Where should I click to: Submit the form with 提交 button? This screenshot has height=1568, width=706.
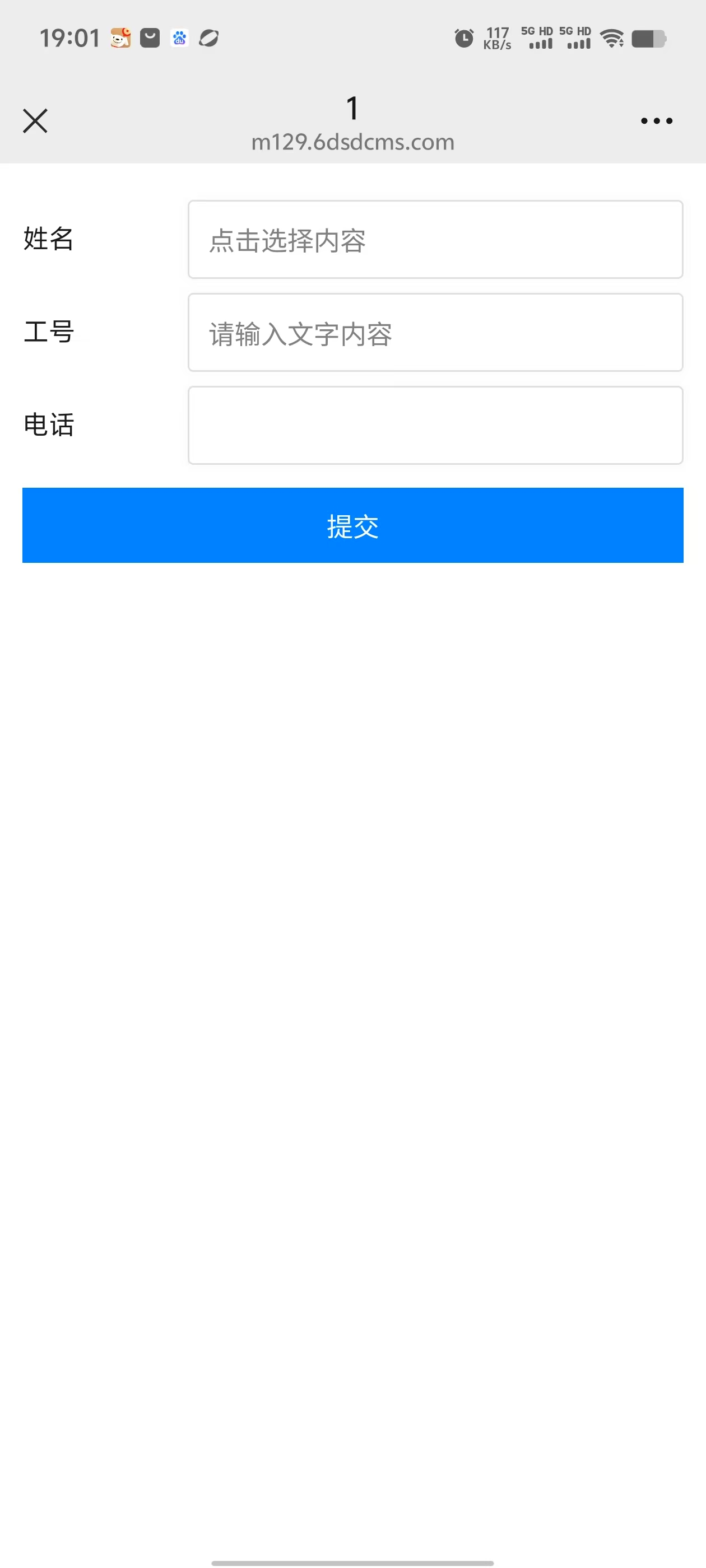click(x=352, y=525)
